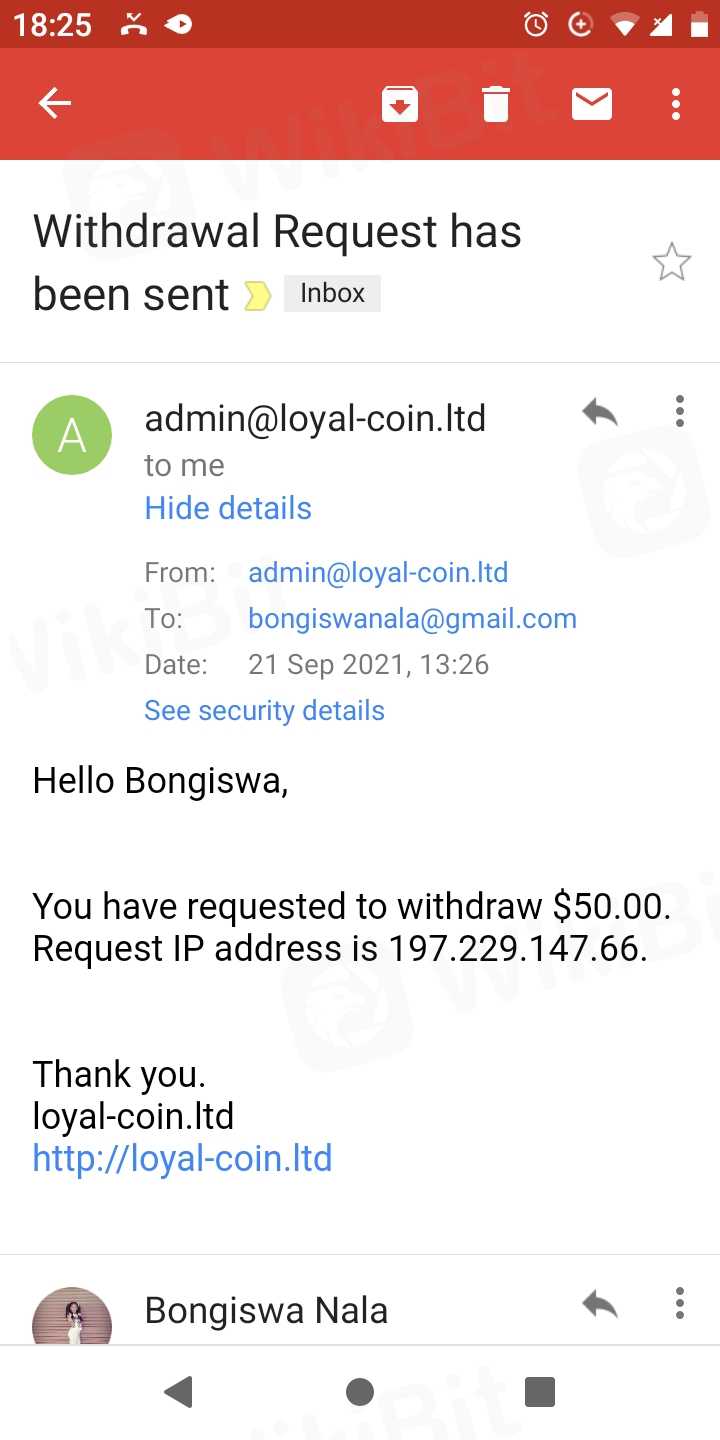Go back to the inbox list
The height and width of the screenshot is (1440, 720).
(55, 103)
